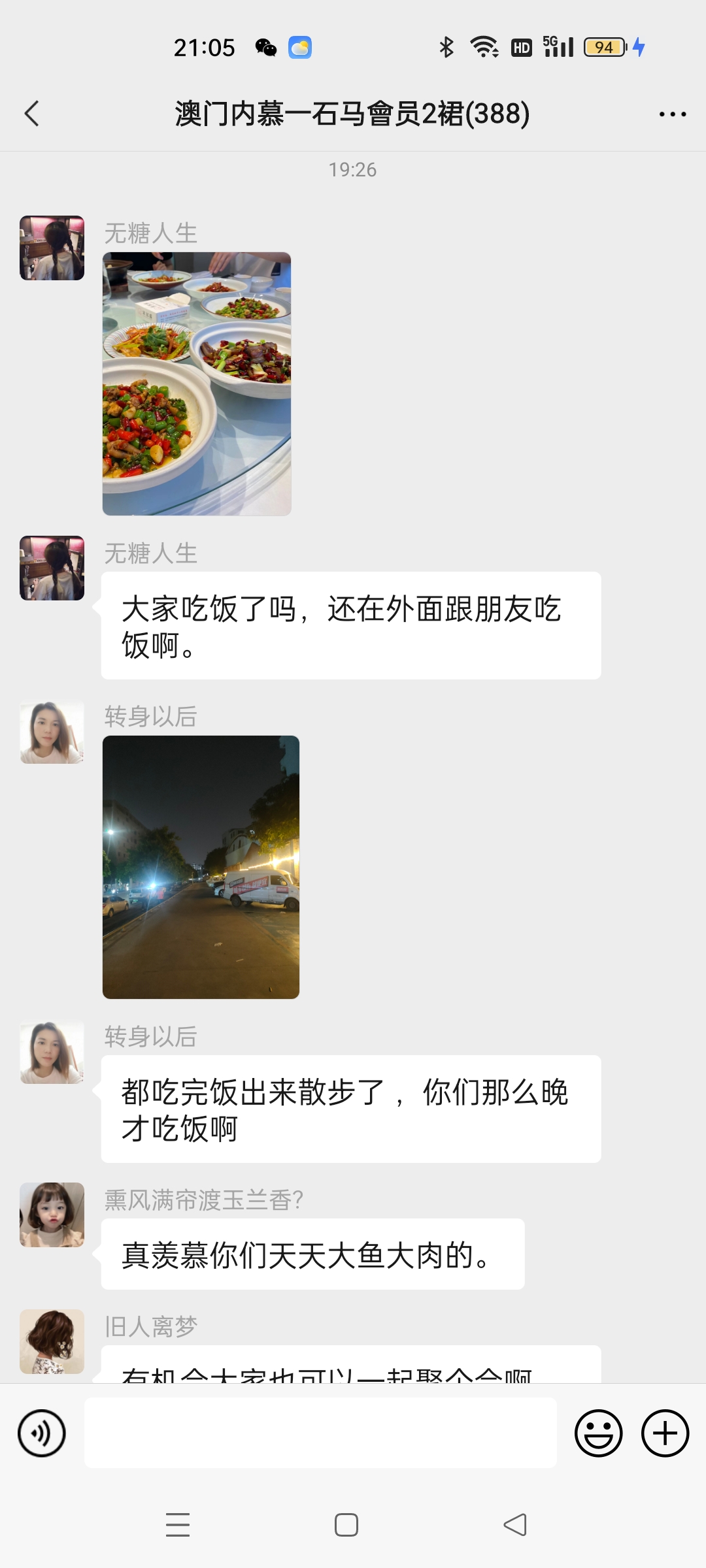Open 转身以后's avatar beside the street photo
The height and width of the screenshot is (1568, 706).
click(52, 732)
